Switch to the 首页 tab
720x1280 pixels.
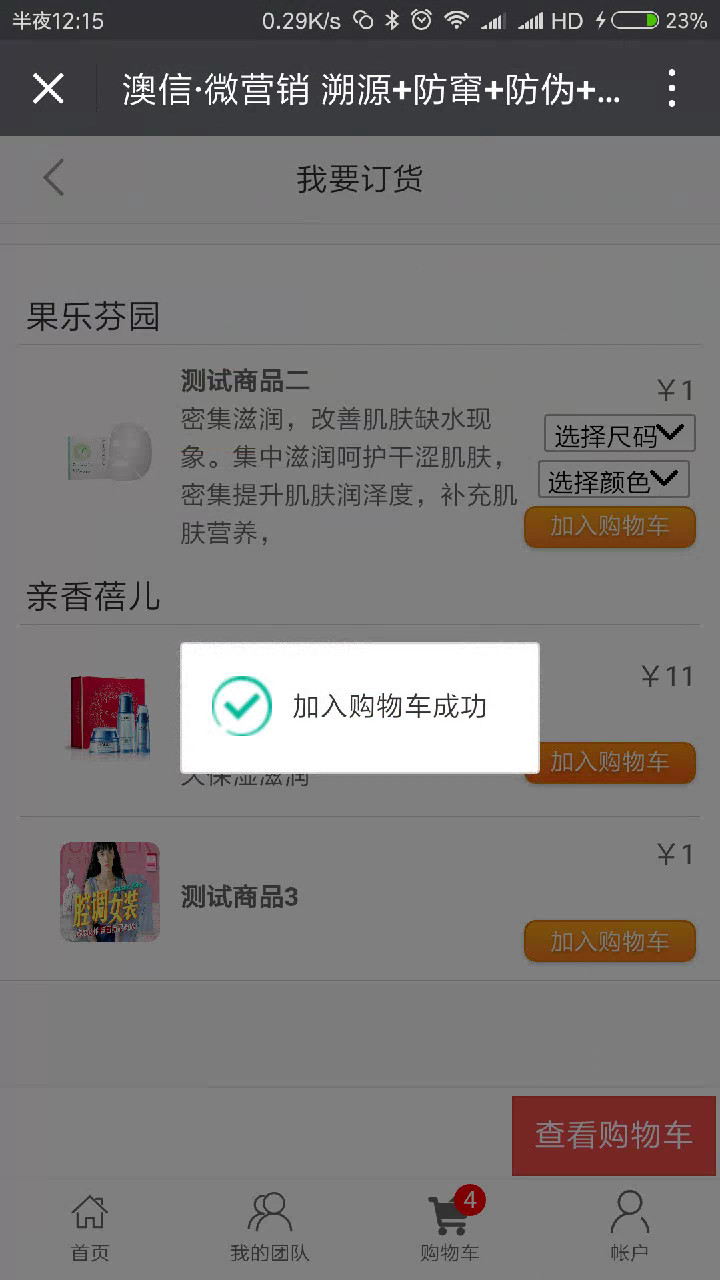point(90,1227)
